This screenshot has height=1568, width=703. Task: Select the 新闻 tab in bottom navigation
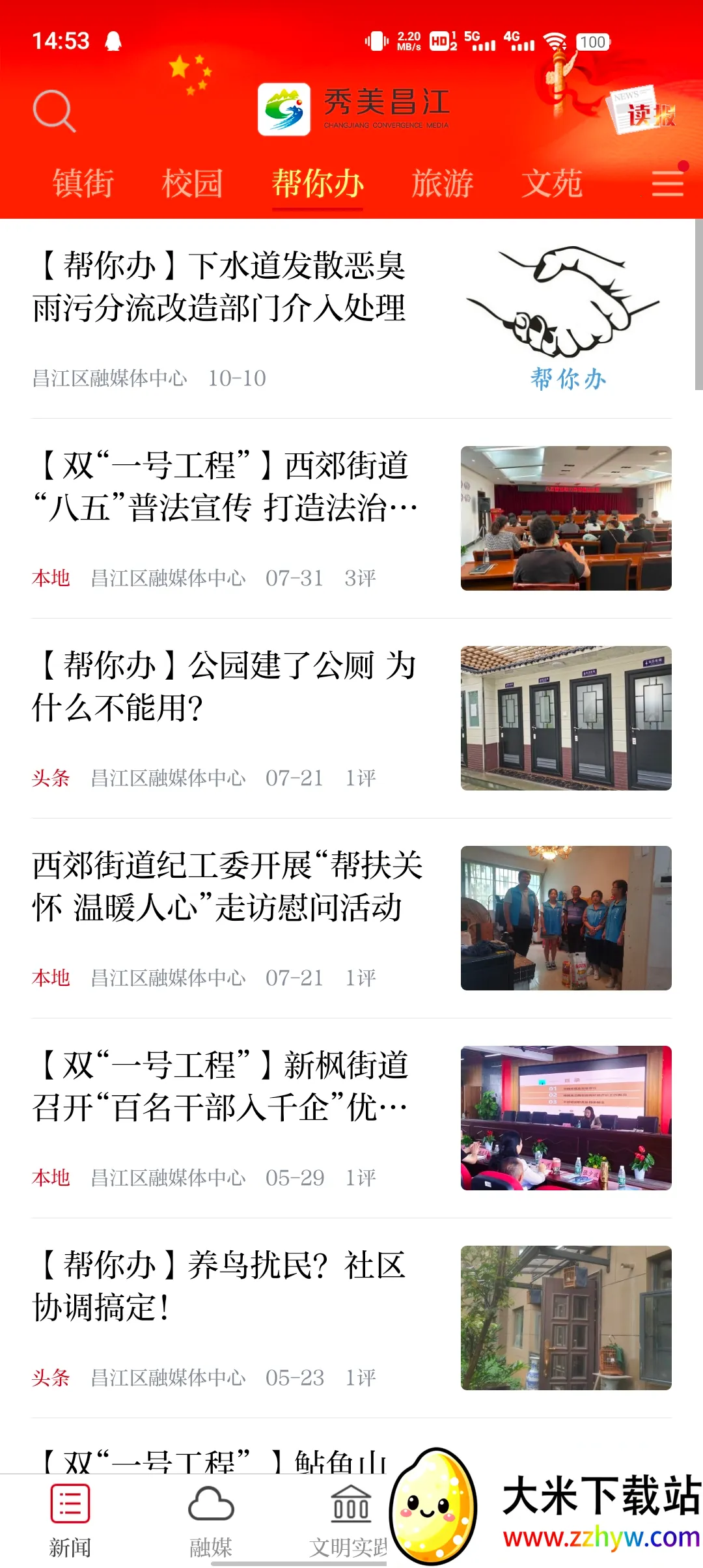pos(72,1517)
